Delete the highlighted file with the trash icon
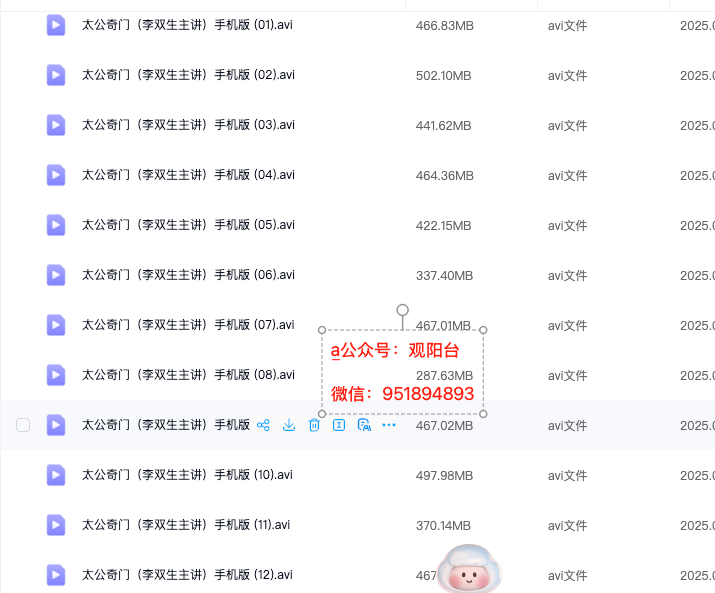This screenshot has width=715, height=593. pyautogui.click(x=314, y=425)
